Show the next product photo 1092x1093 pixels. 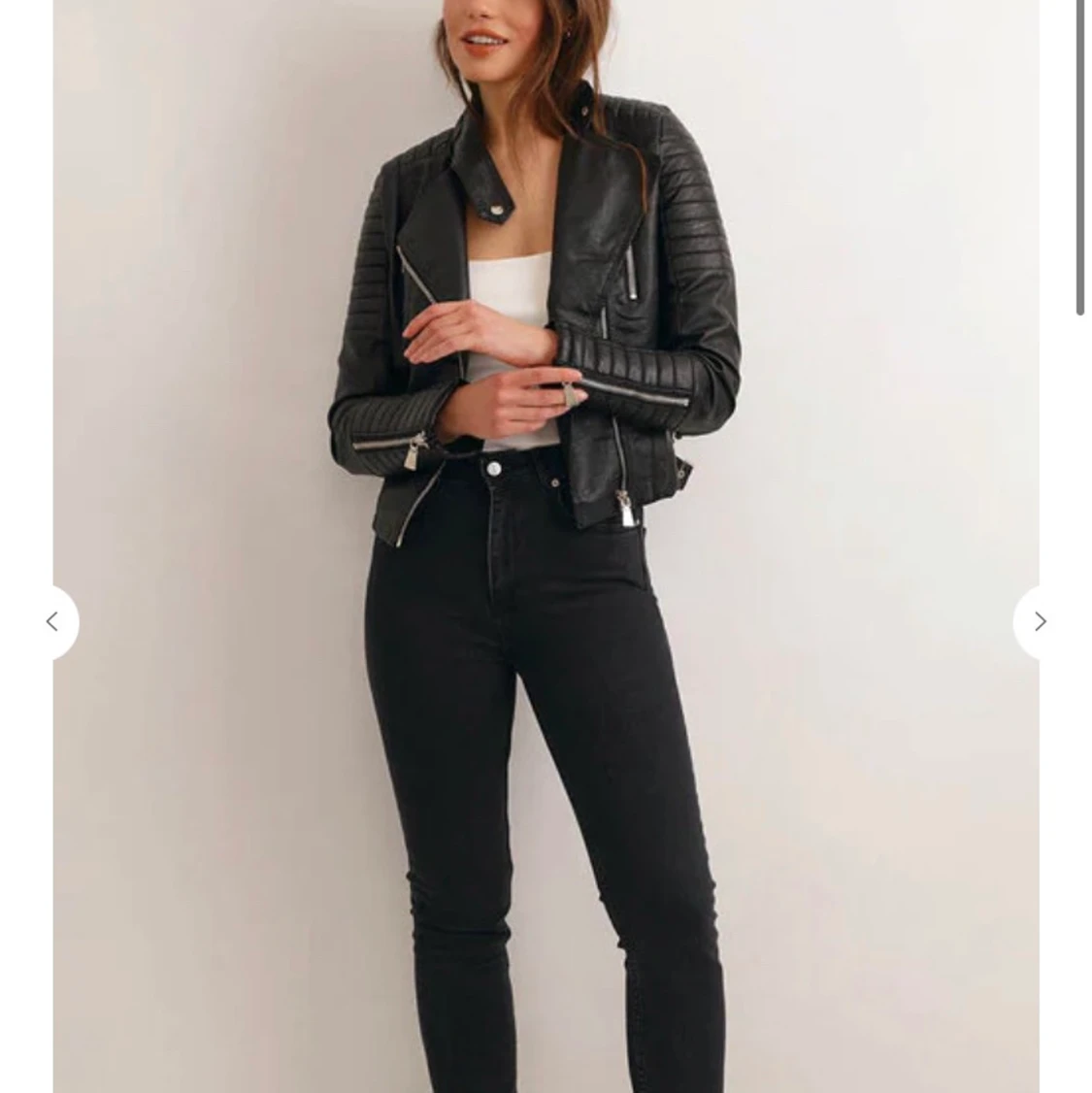tap(1039, 622)
